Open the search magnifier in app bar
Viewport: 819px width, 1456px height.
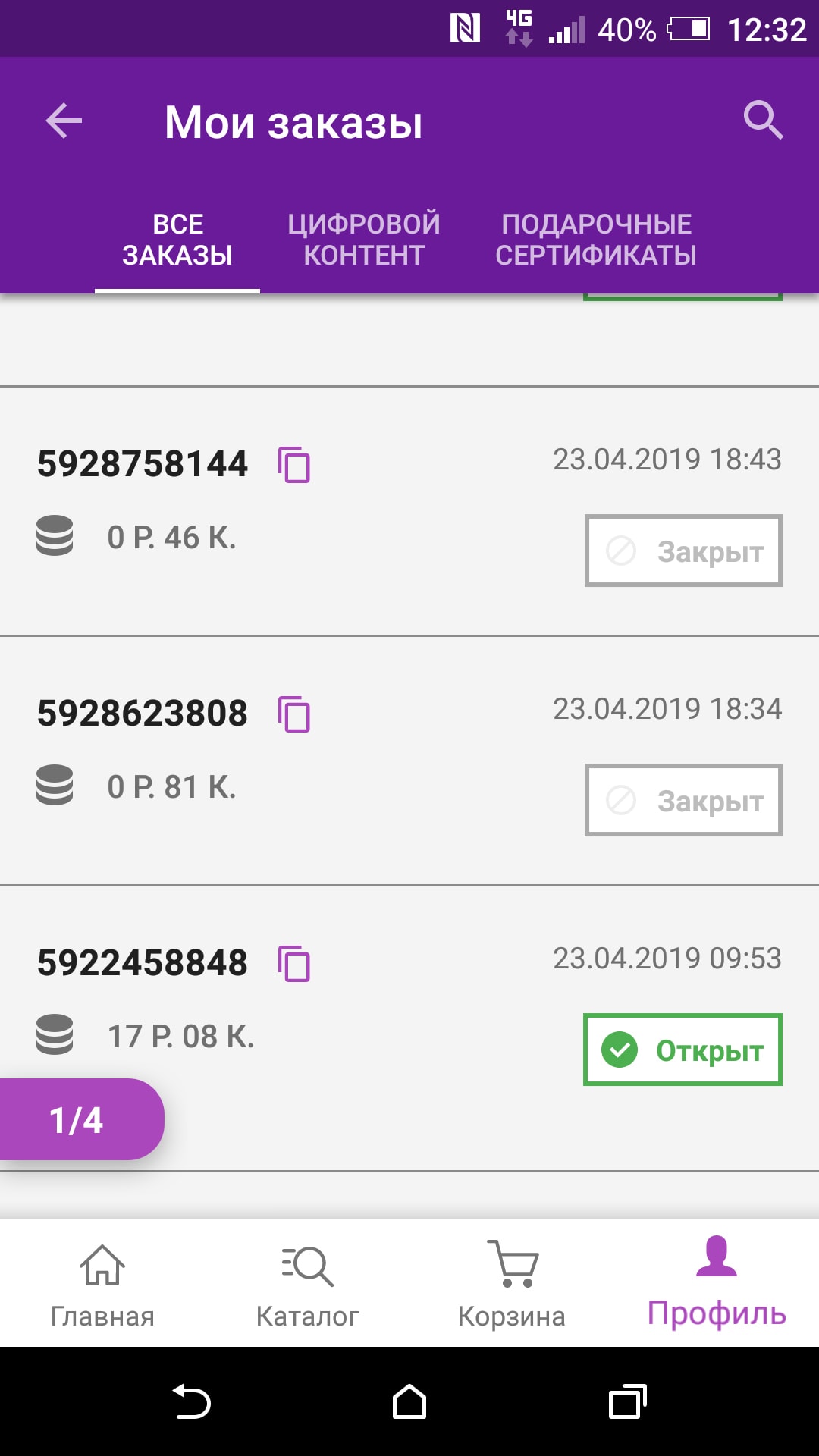[x=762, y=121]
